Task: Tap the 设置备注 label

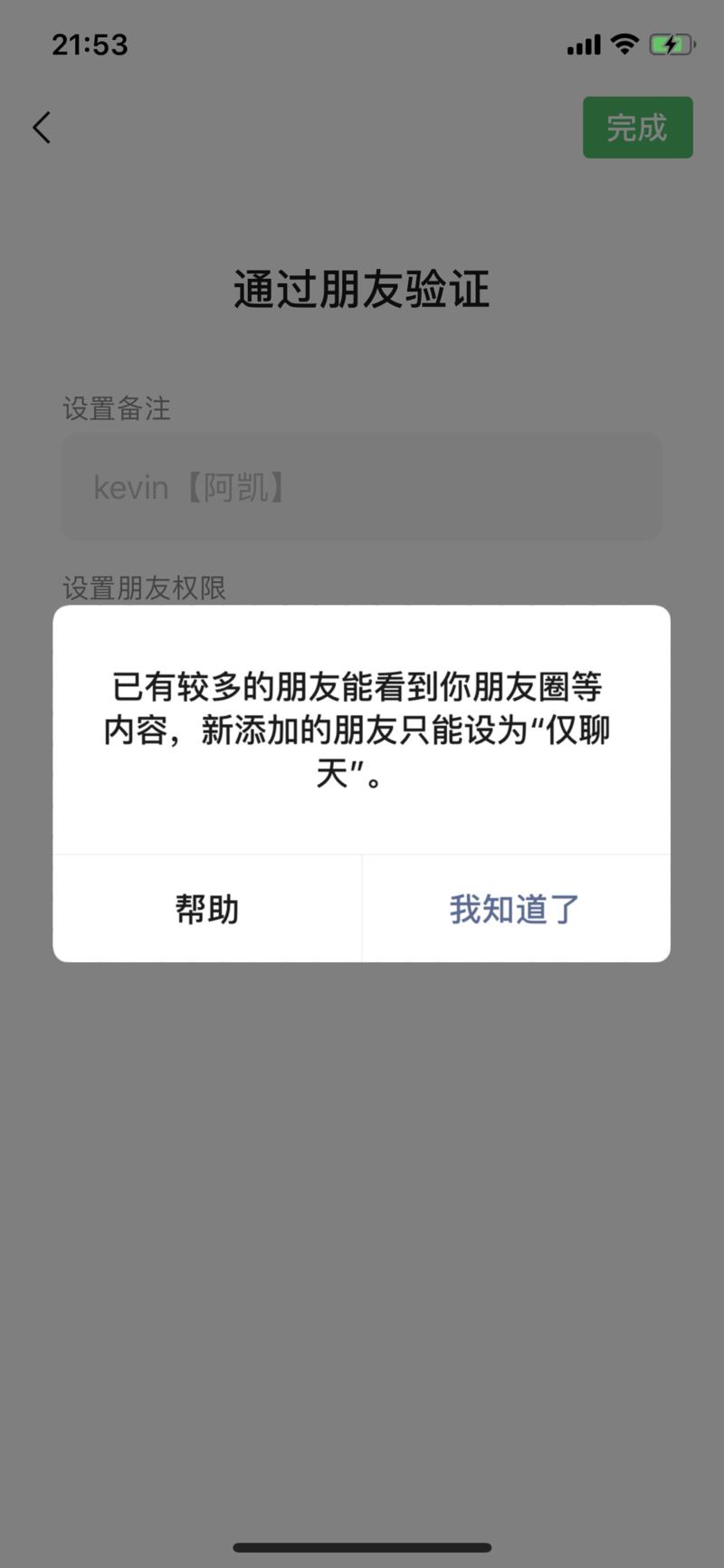Action: click(118, 409)
